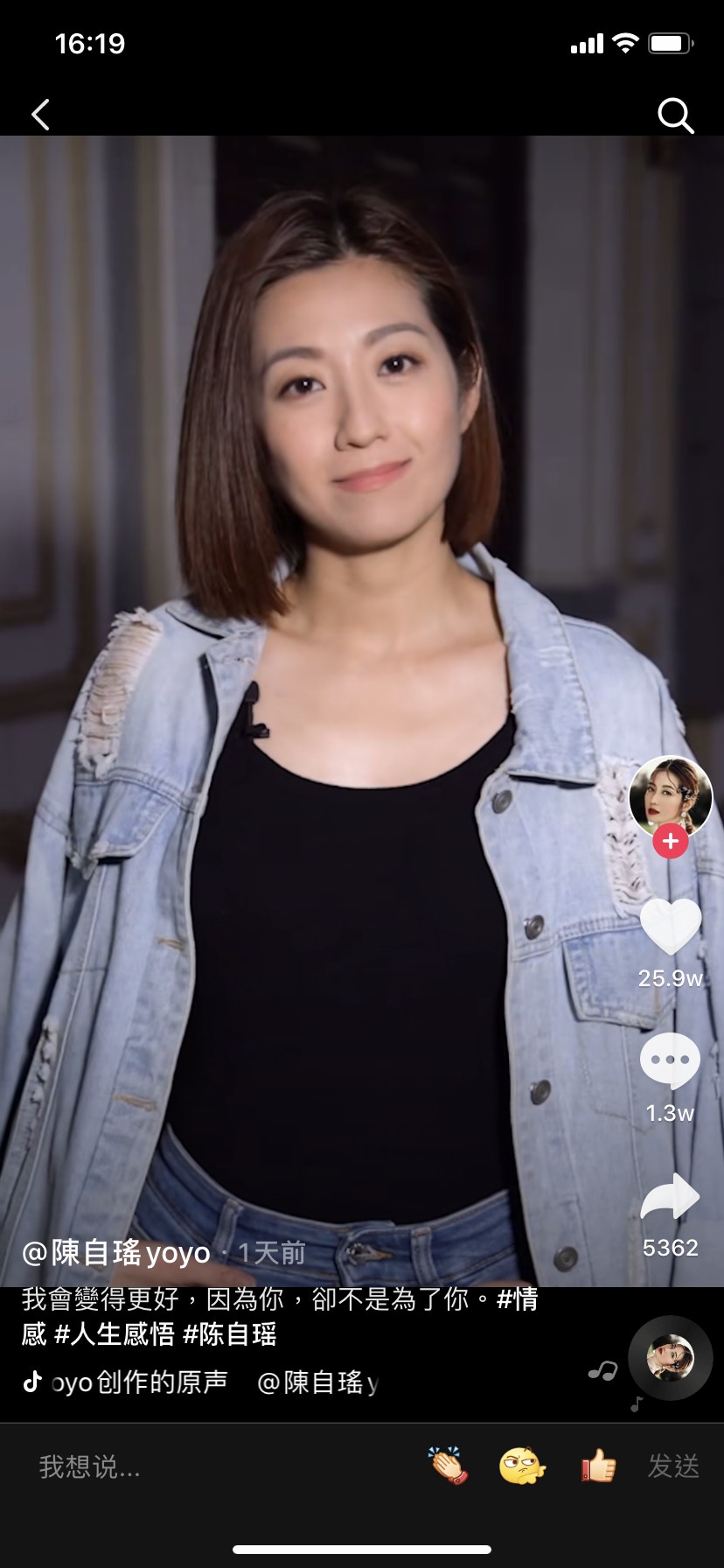The height and width of the screenshot is (1568, 724).
Task: Follow the creator via red plus badge
Action: point(671,842)
